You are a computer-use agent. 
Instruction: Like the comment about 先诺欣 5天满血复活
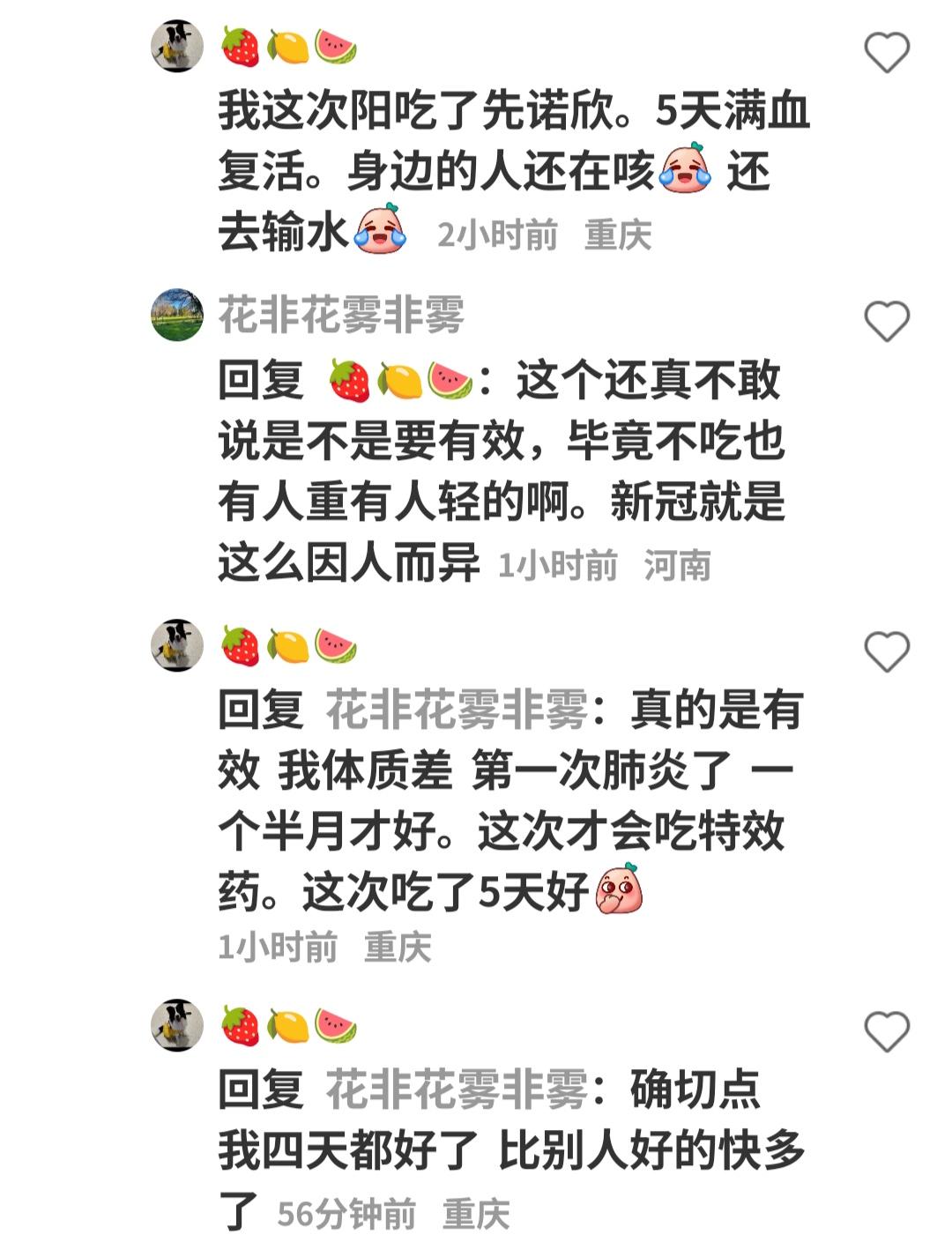tap(886, 52)
